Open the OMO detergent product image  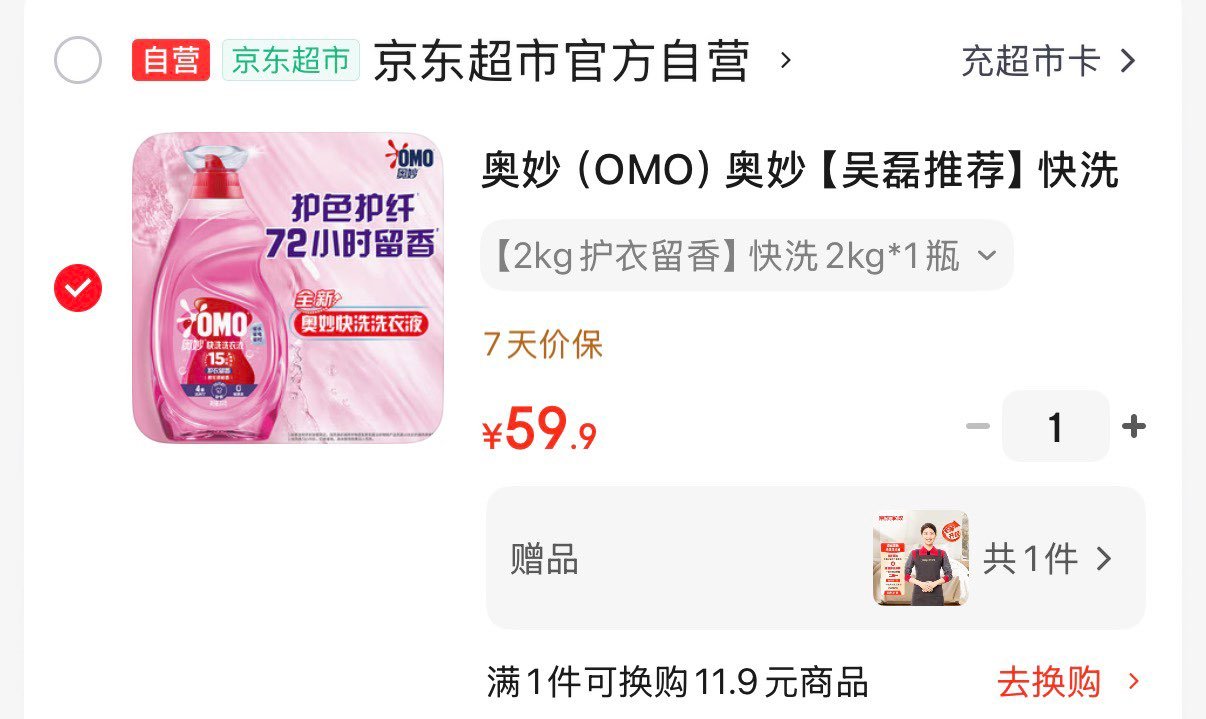pos(288,288)
